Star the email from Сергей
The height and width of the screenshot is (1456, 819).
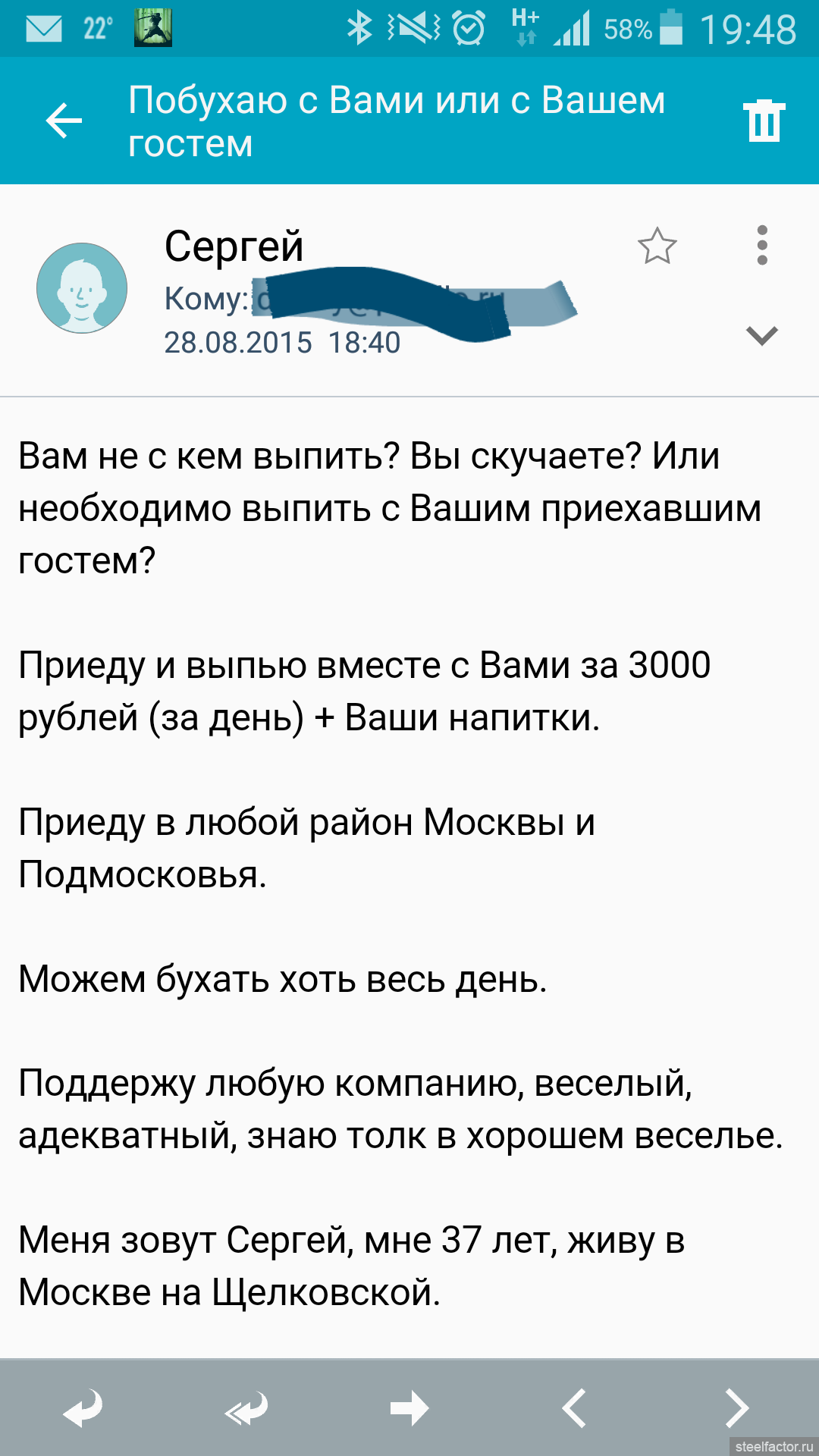[x=657, y=246]
